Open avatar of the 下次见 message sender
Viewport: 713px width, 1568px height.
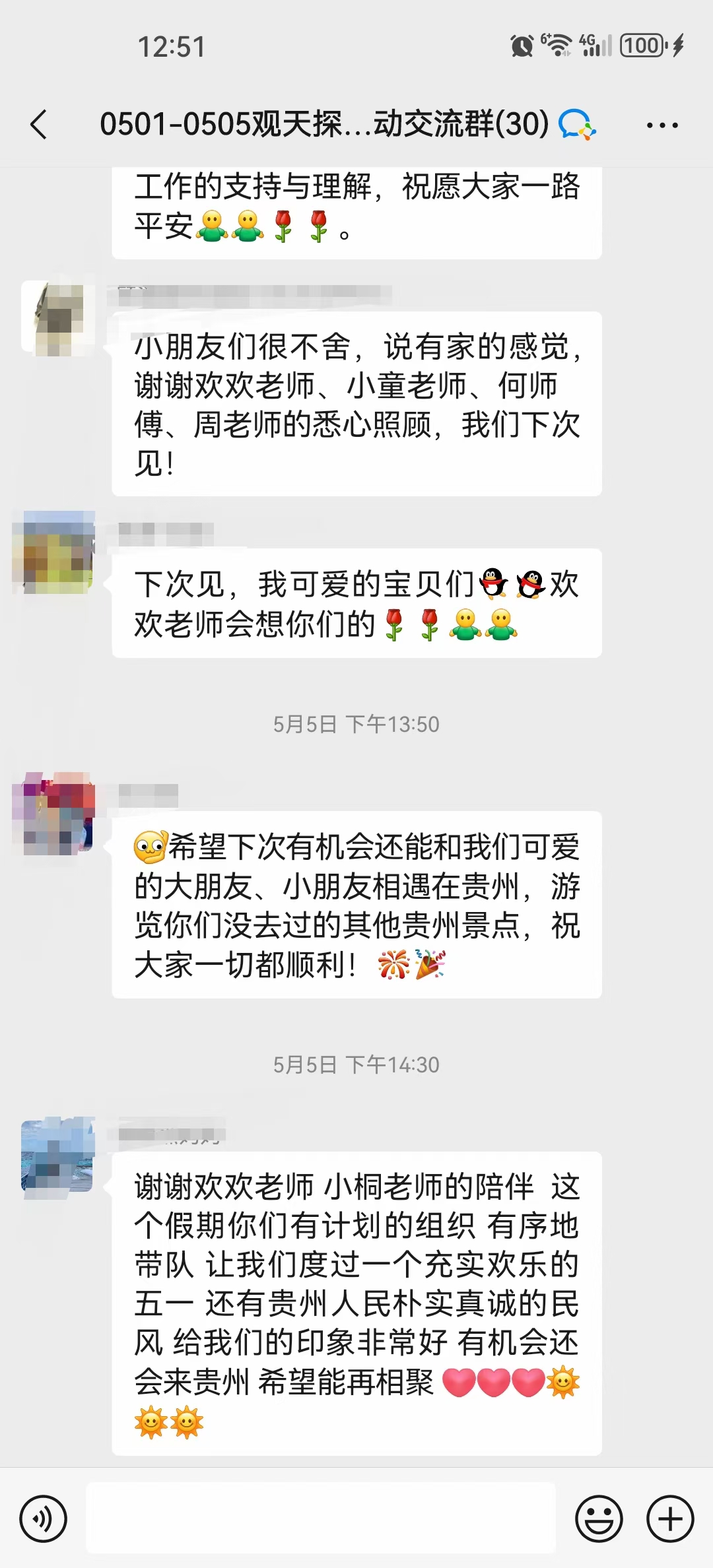click(55, 552)
